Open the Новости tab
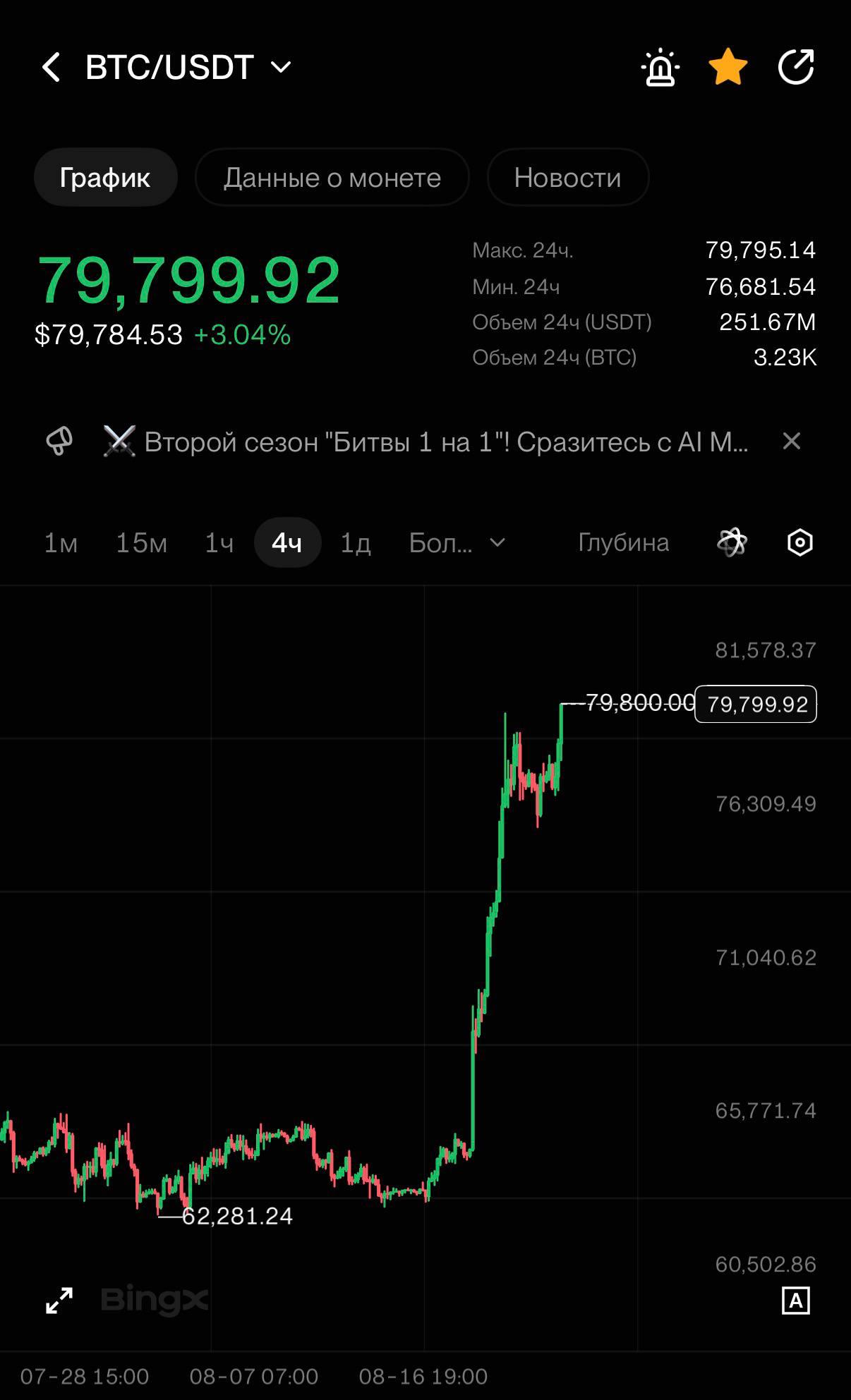The height and width of the screenshot is (1400, 851). tap(567, 178)
